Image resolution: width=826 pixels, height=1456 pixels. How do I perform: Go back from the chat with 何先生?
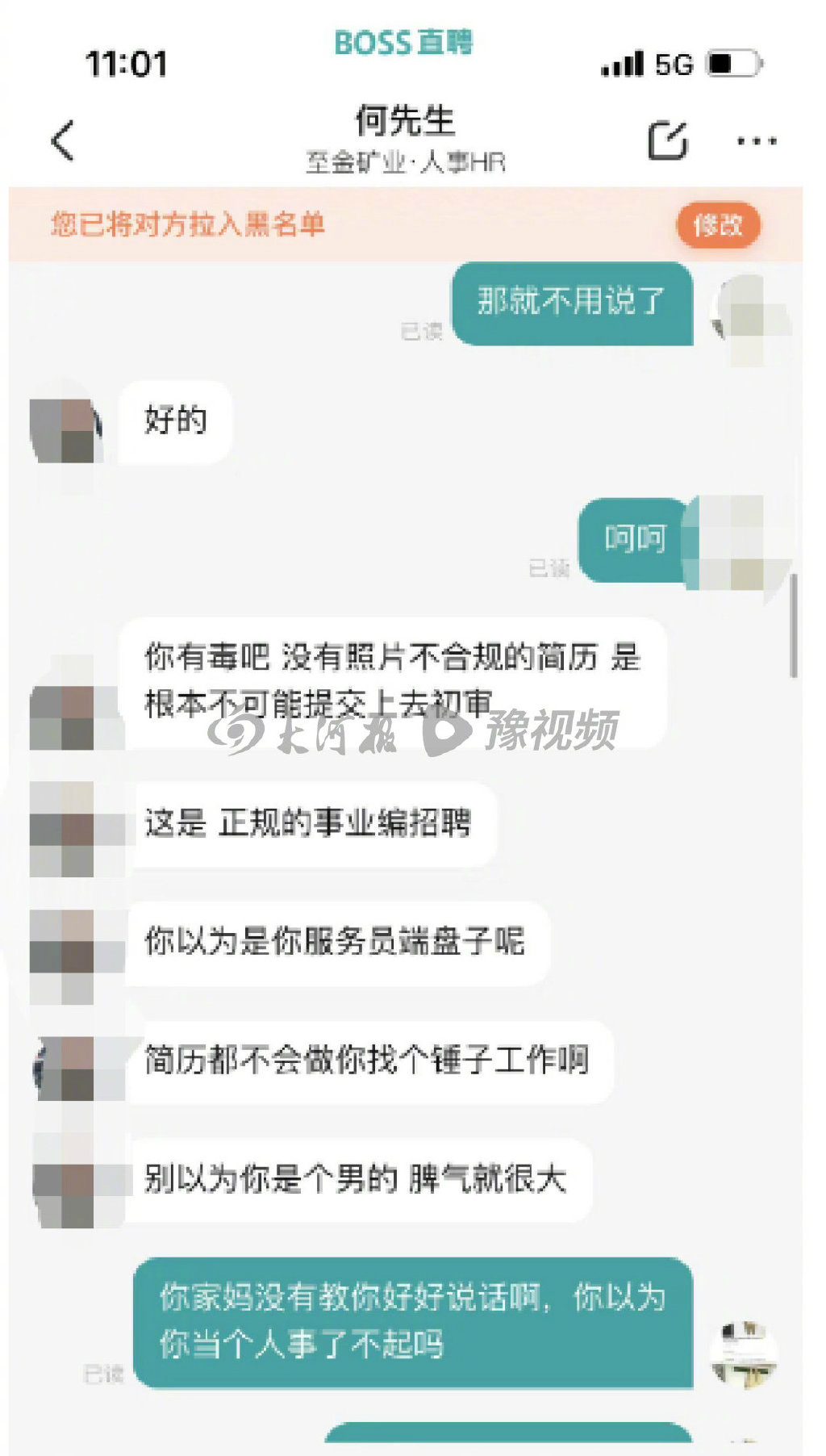pos(63,141)
